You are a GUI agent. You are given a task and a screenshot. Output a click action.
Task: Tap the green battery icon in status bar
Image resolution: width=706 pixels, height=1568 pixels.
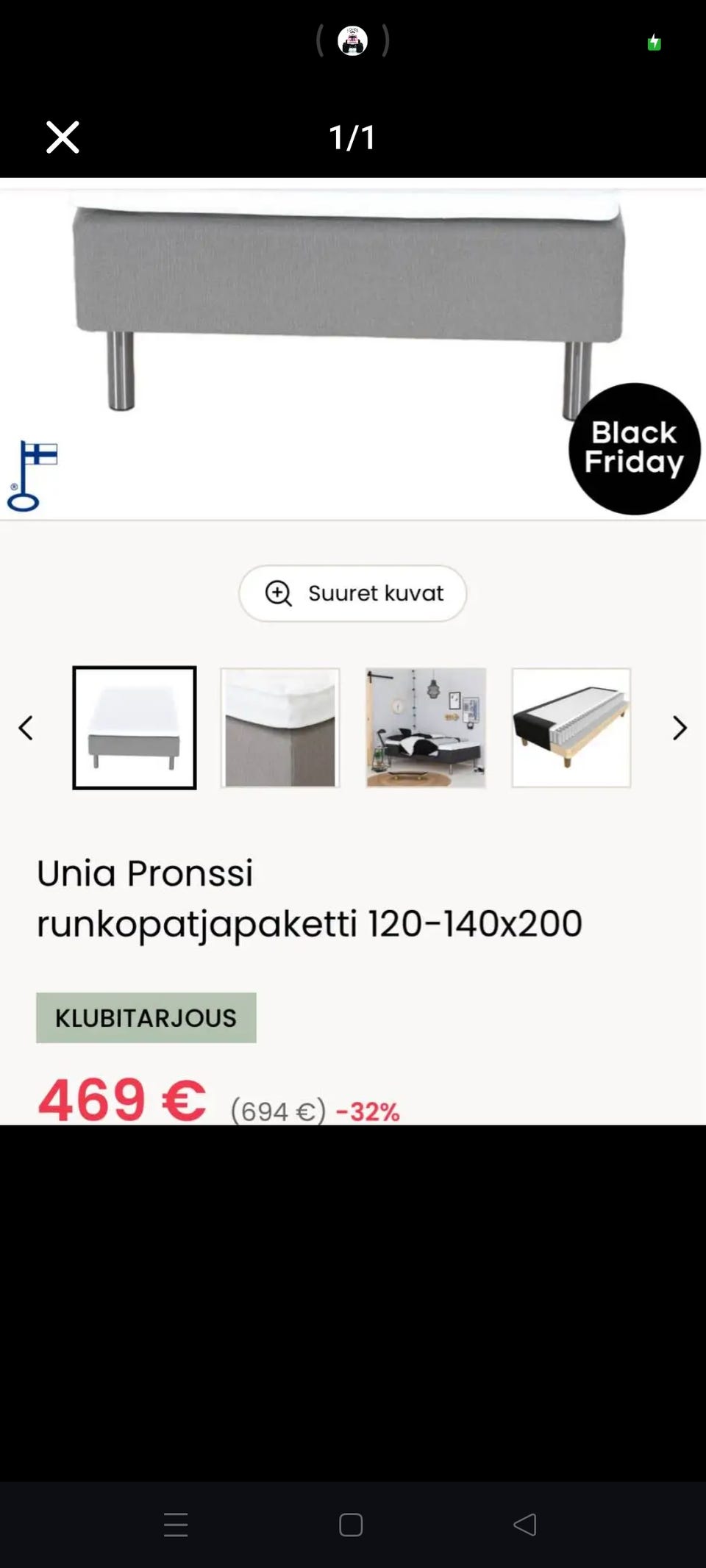[654, 43]
